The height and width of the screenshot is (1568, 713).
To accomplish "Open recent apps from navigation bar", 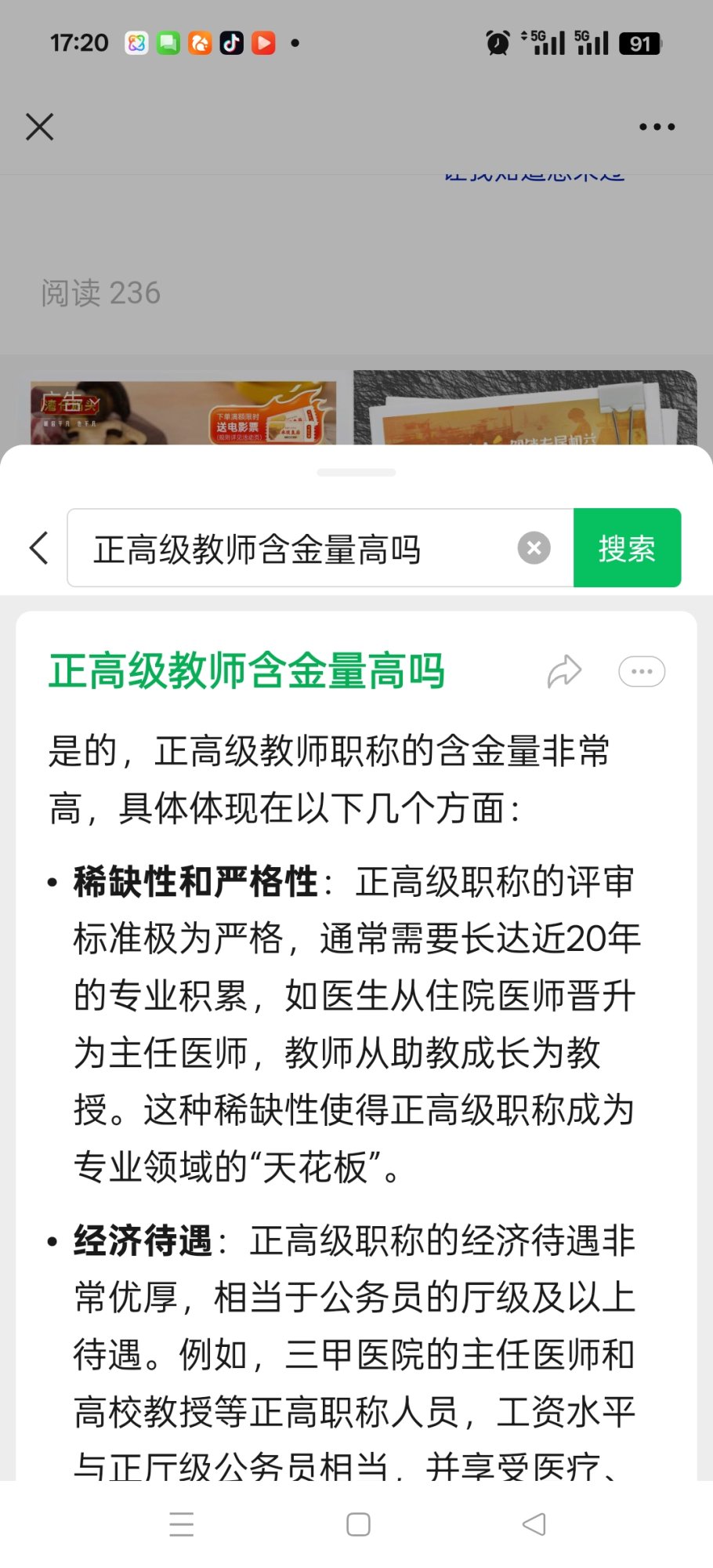I will 182,1524.
